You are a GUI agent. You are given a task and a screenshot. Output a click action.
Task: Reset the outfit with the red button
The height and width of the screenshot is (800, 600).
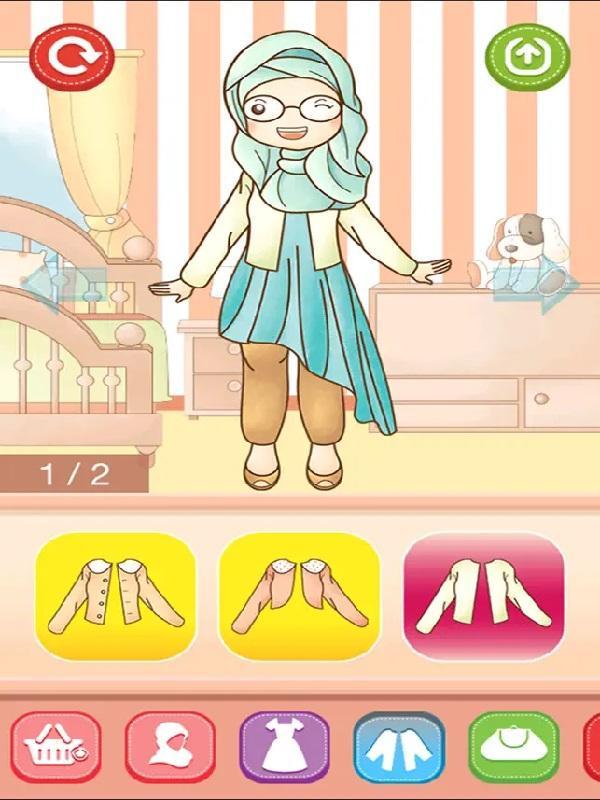[72, 58]
